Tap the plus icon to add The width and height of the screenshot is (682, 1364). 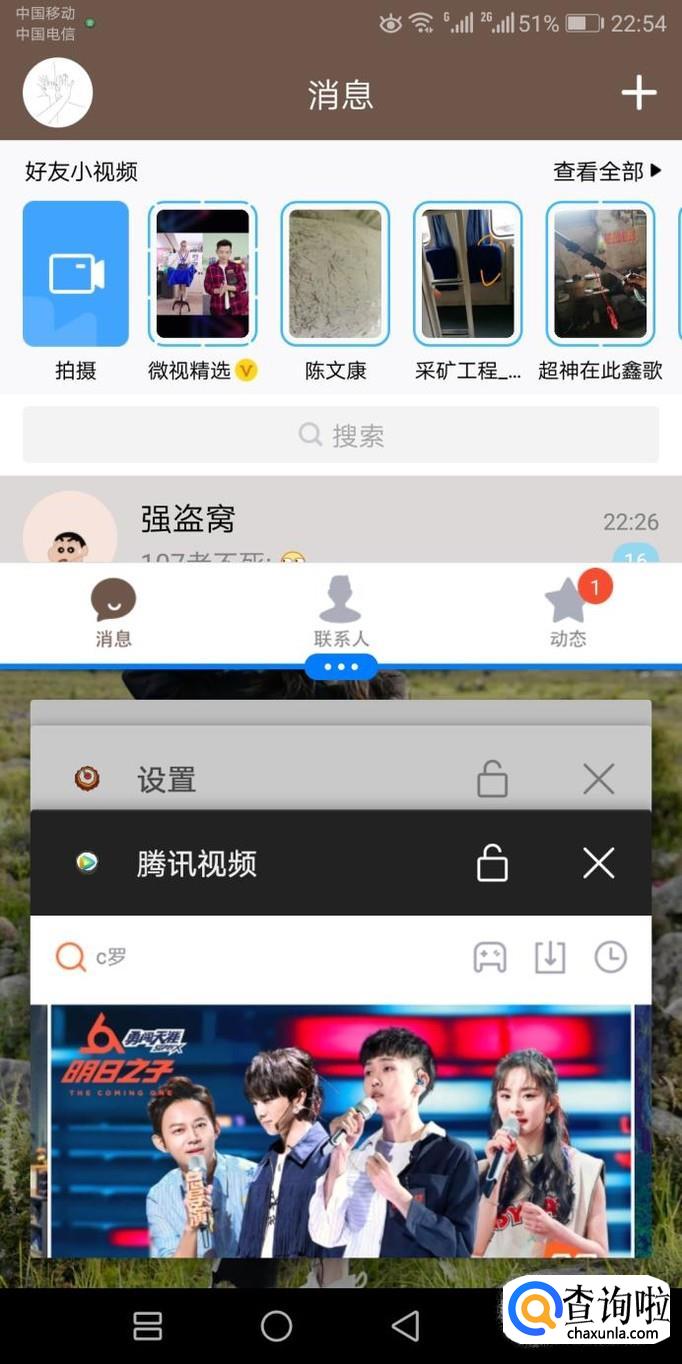coord(638,93)
